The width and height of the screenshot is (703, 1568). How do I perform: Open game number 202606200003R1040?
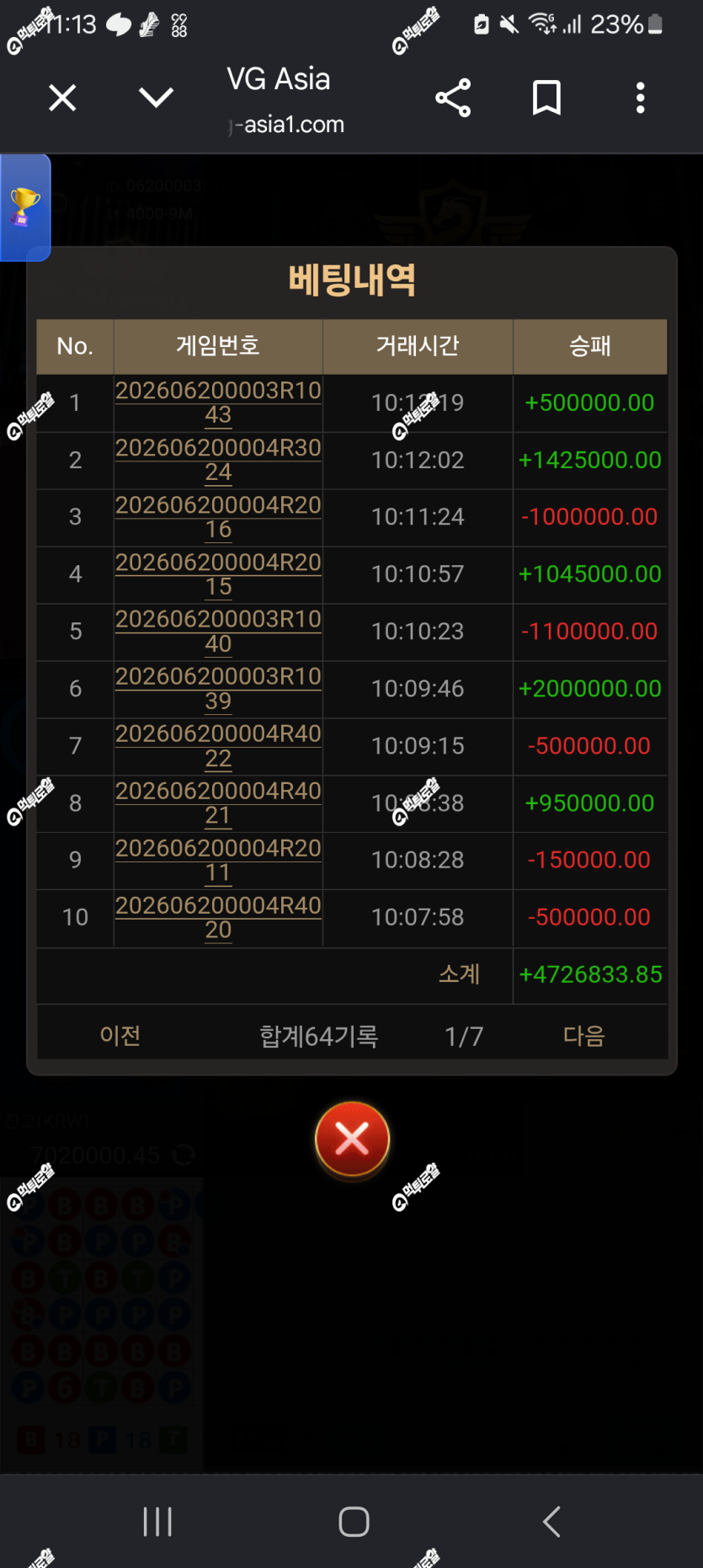218,632
